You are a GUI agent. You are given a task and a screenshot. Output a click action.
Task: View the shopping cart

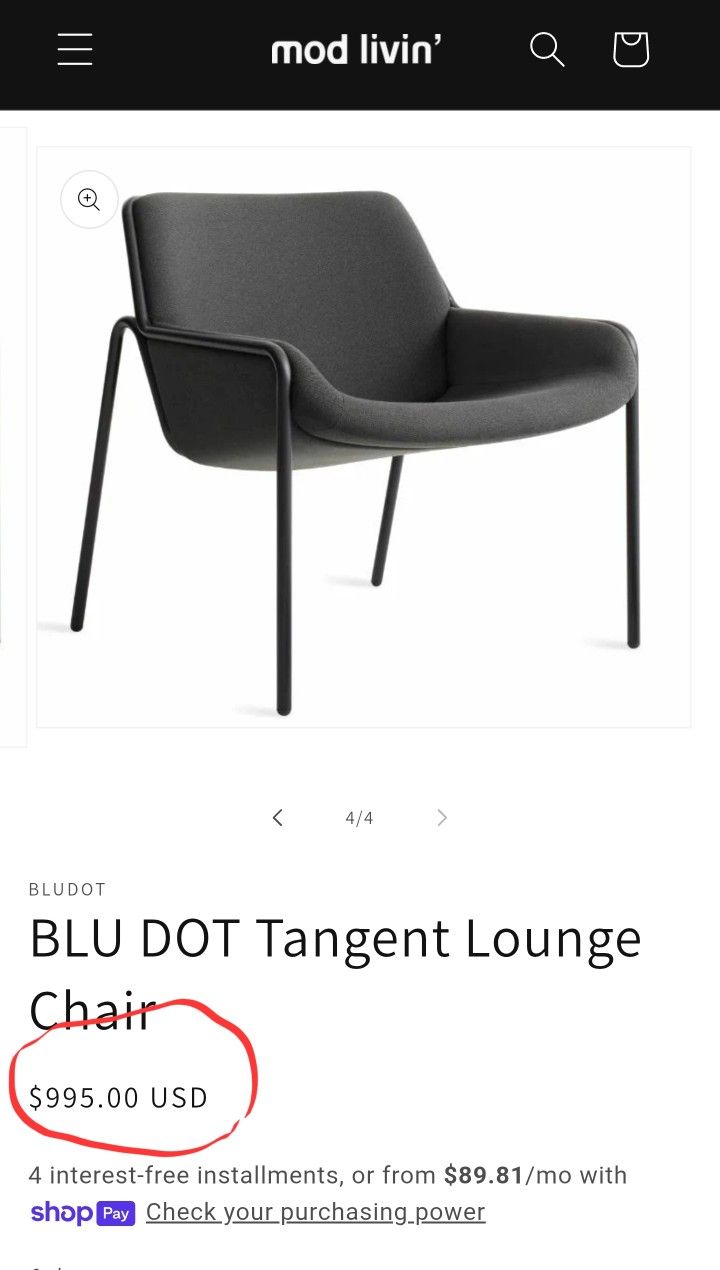[630, 49]
